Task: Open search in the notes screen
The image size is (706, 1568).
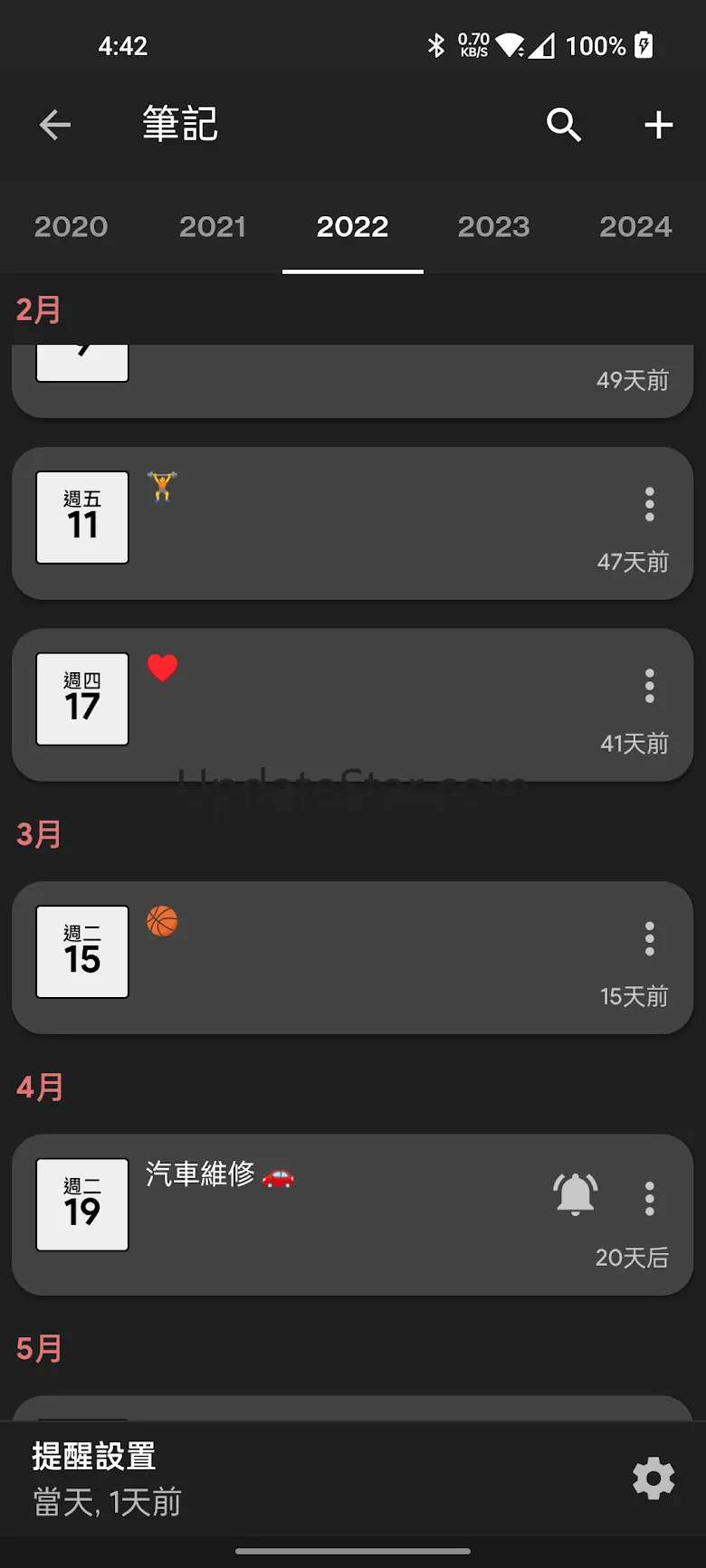Action: [x=564, y=125]
